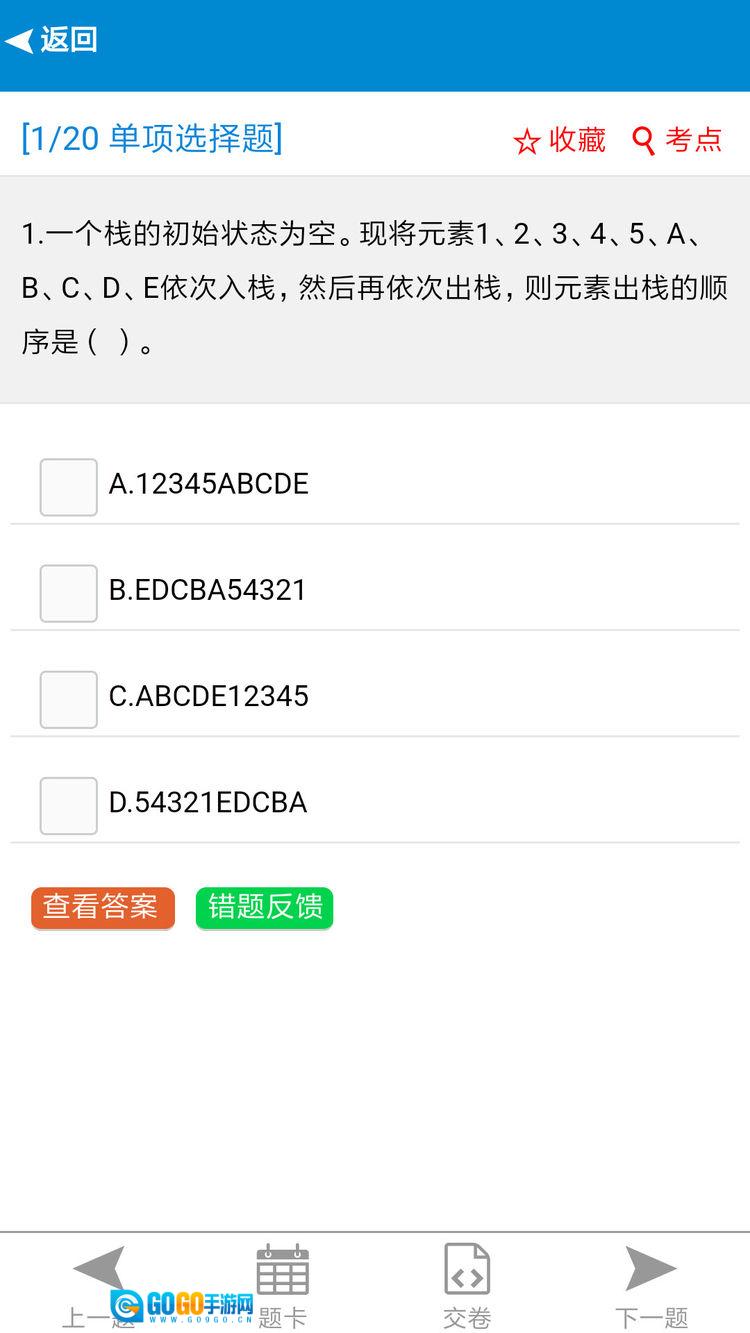The width and height of the screenshot is (750, 1333).
Task: Select answer A.12345ABCDE
Action: click(69, 487)
